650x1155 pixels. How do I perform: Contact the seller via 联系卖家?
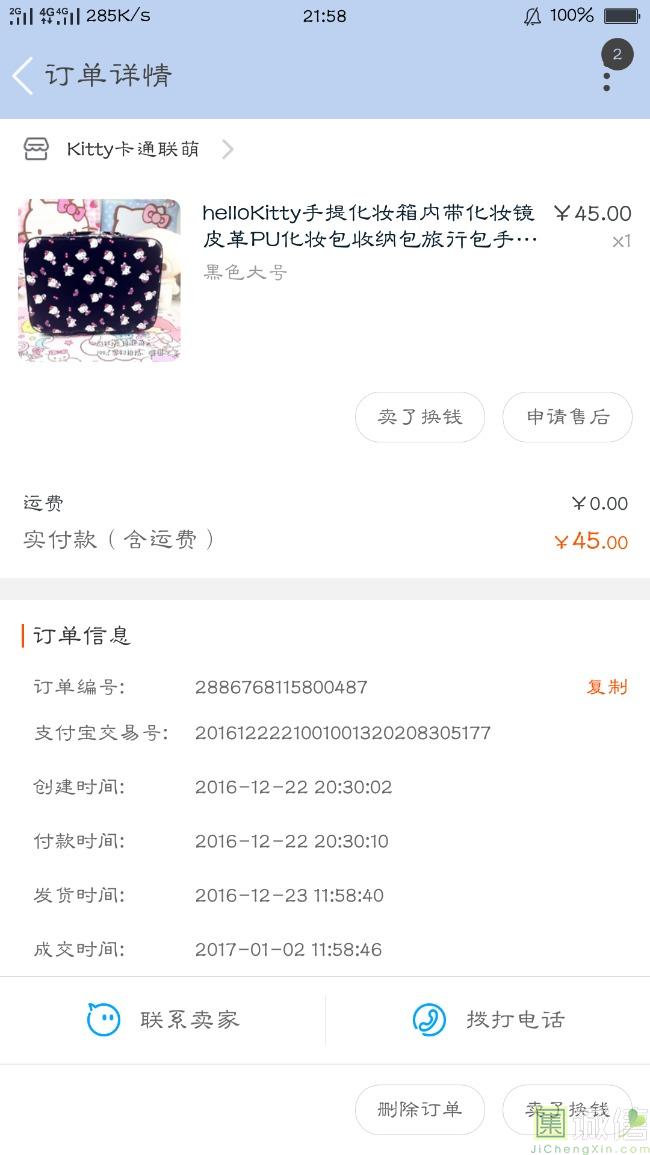[163, 1020]
